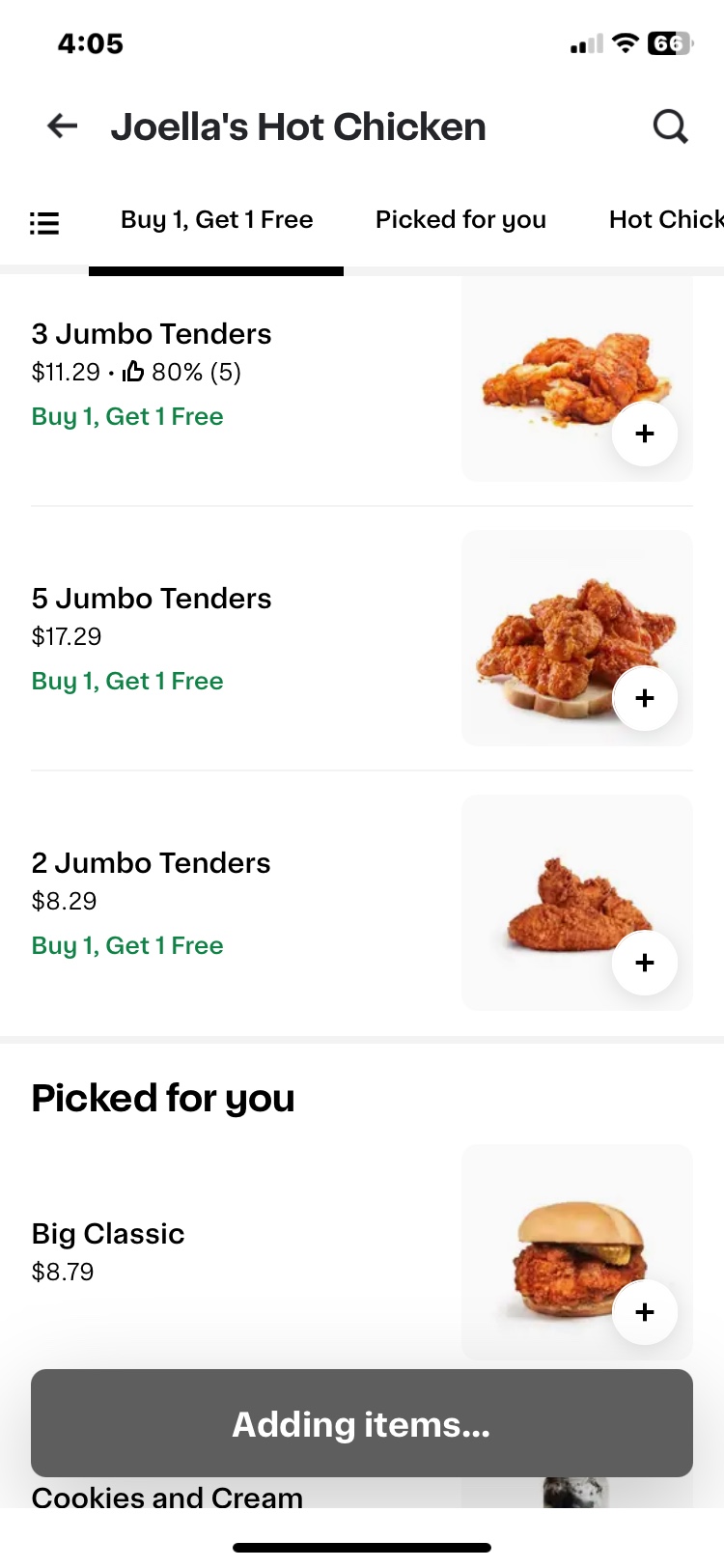Add 3 Jumbo Tenders to cart
The image size is (724, 1568).
[645, 434]
